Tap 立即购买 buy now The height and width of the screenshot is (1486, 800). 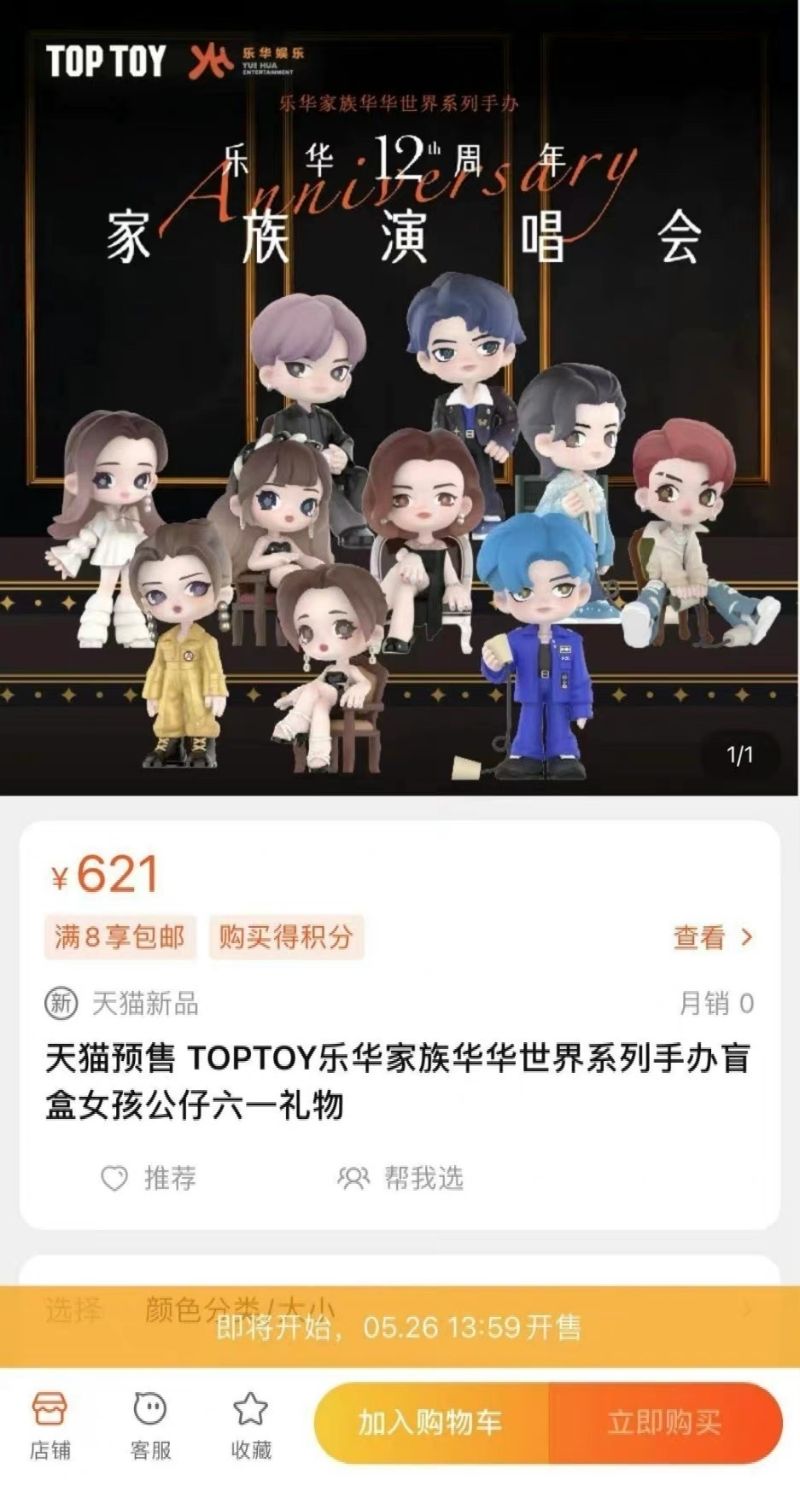click(664, 1422)
